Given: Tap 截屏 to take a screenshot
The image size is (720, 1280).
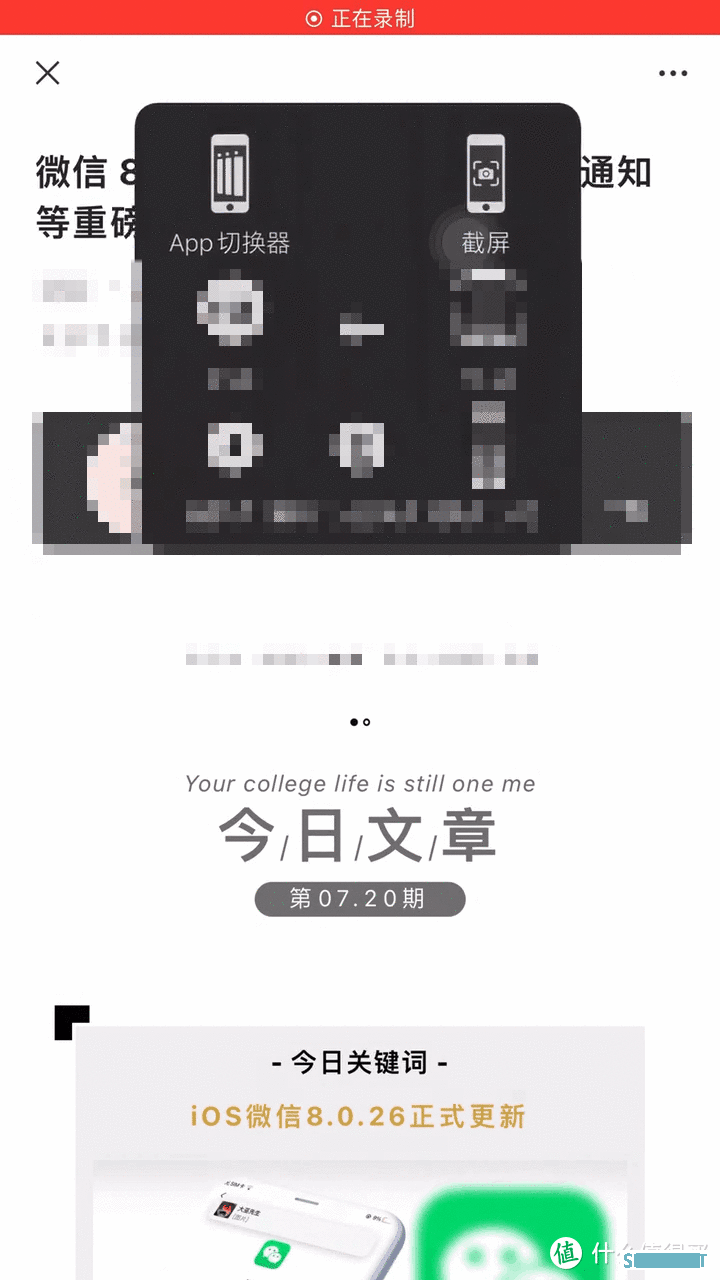Looking at the screenshot, I should click(486, 195).
